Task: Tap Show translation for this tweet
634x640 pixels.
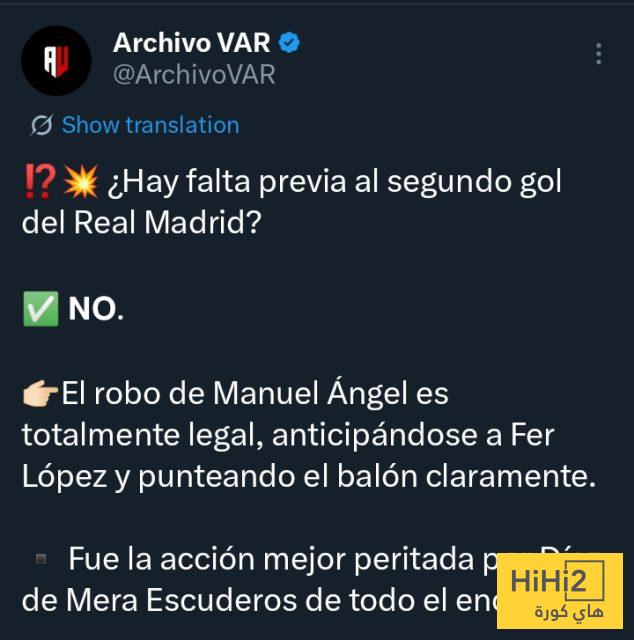Action: pos(150,125)
